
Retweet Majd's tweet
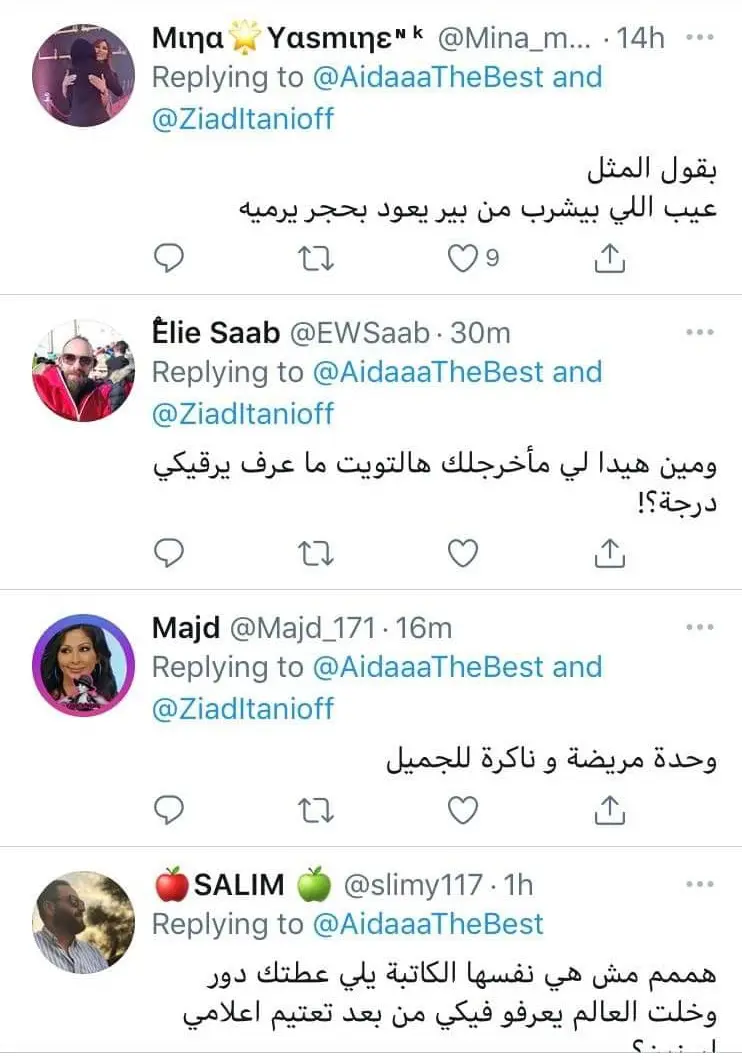point(317,809)
